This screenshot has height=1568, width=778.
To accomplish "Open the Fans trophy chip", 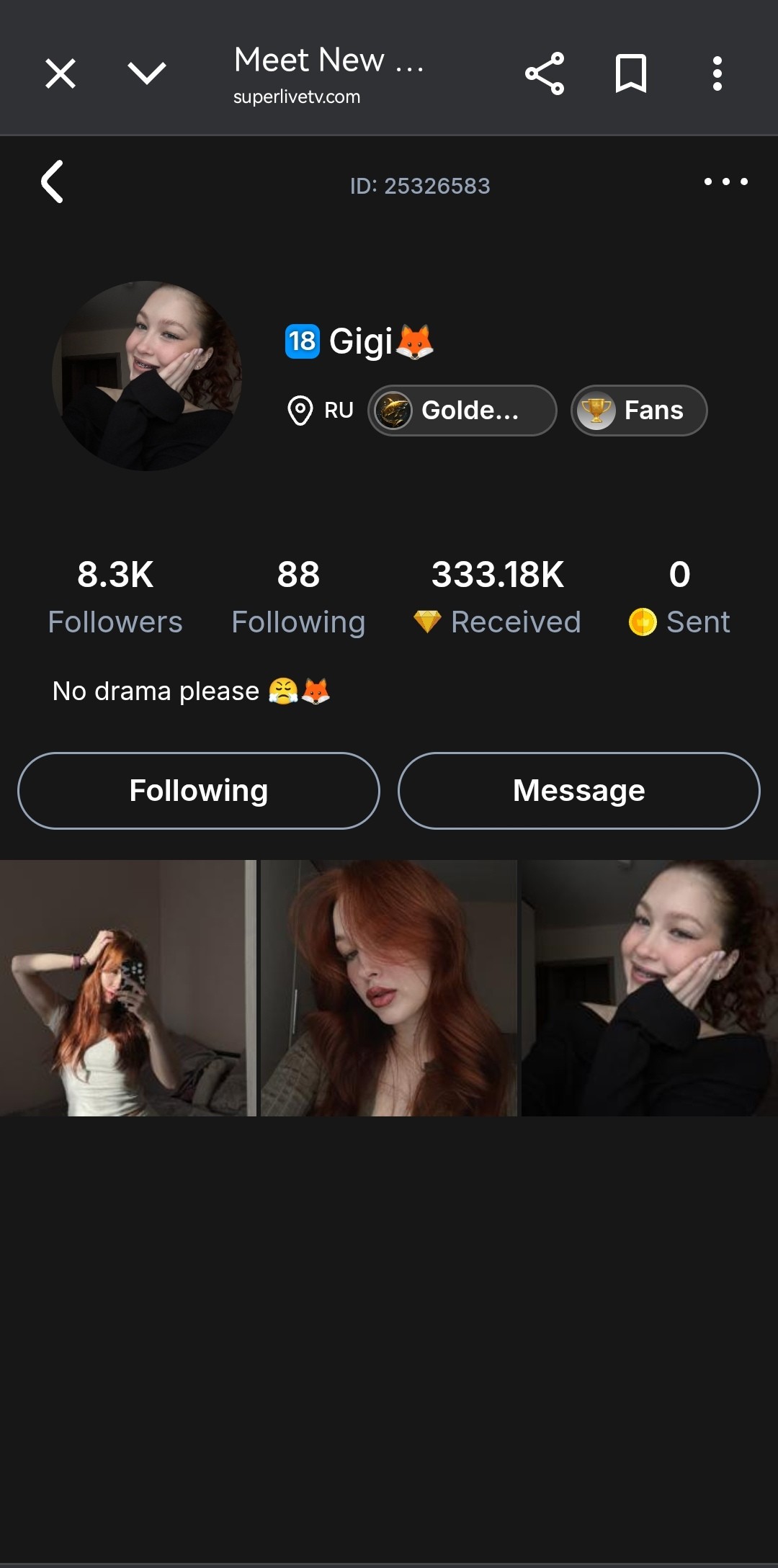I will click(x=639, y=411).
